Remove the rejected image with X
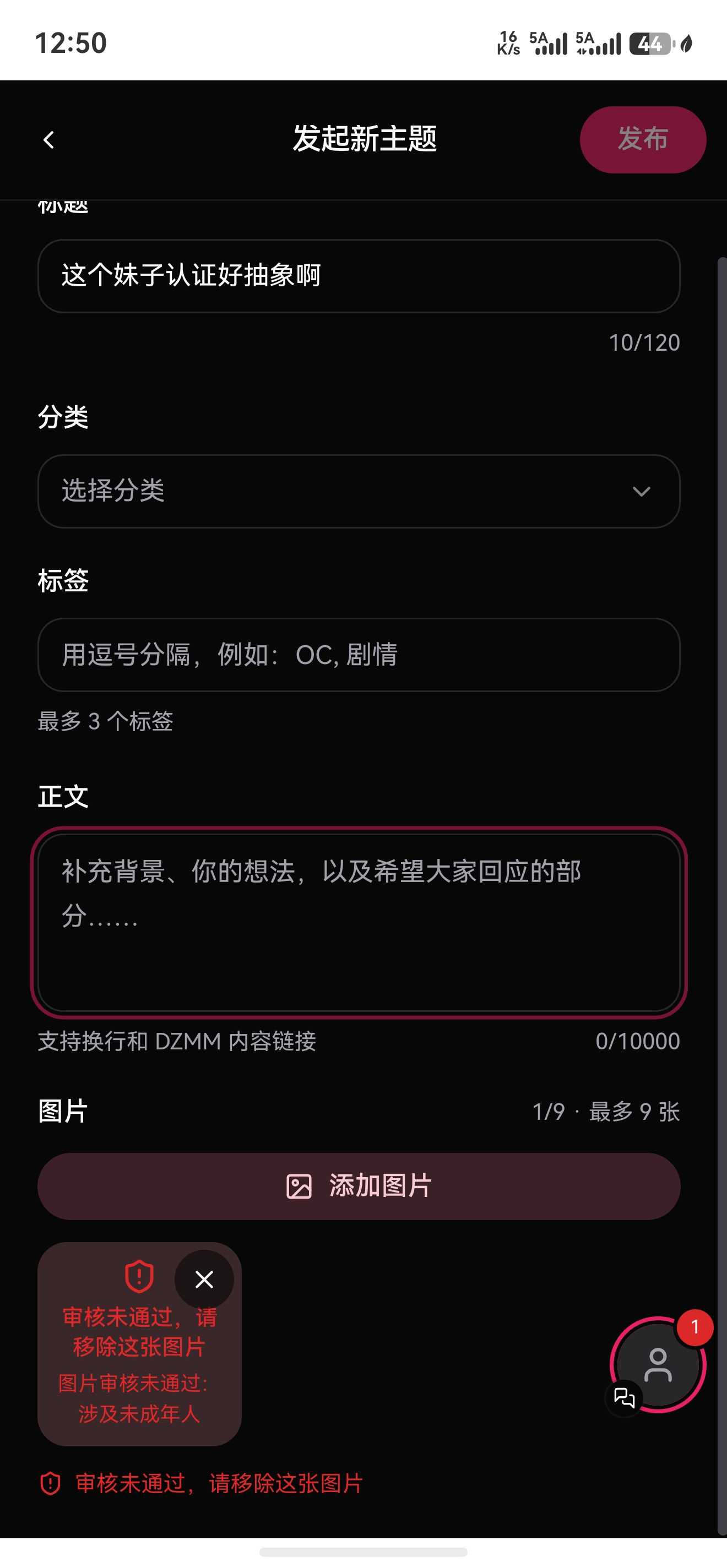The image size is (727, 1568). coord(204,1279)
